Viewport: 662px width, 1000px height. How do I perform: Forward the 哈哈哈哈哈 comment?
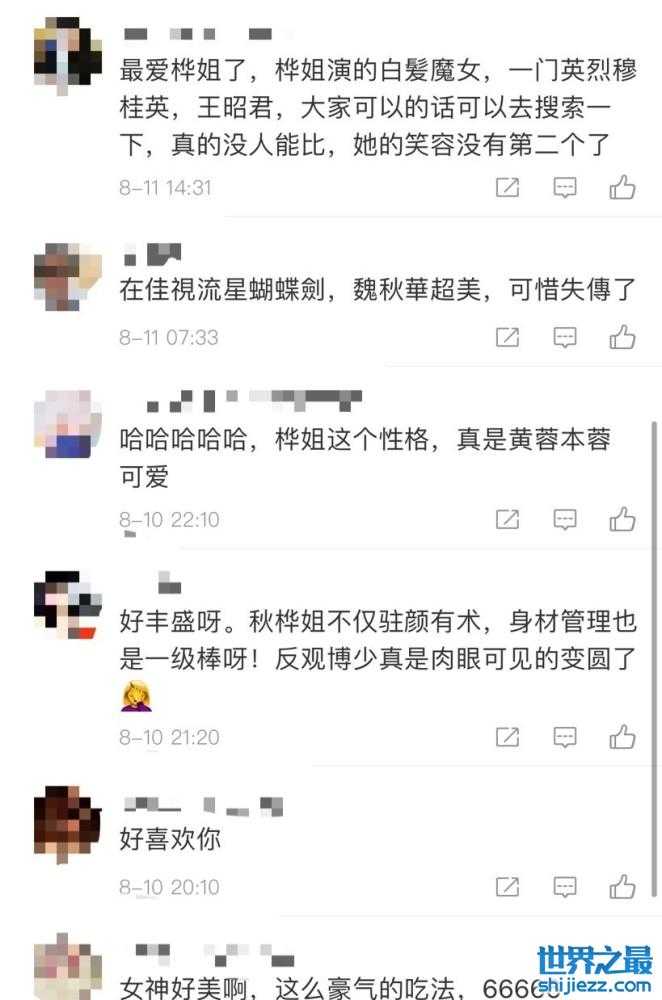pos(508,519)
